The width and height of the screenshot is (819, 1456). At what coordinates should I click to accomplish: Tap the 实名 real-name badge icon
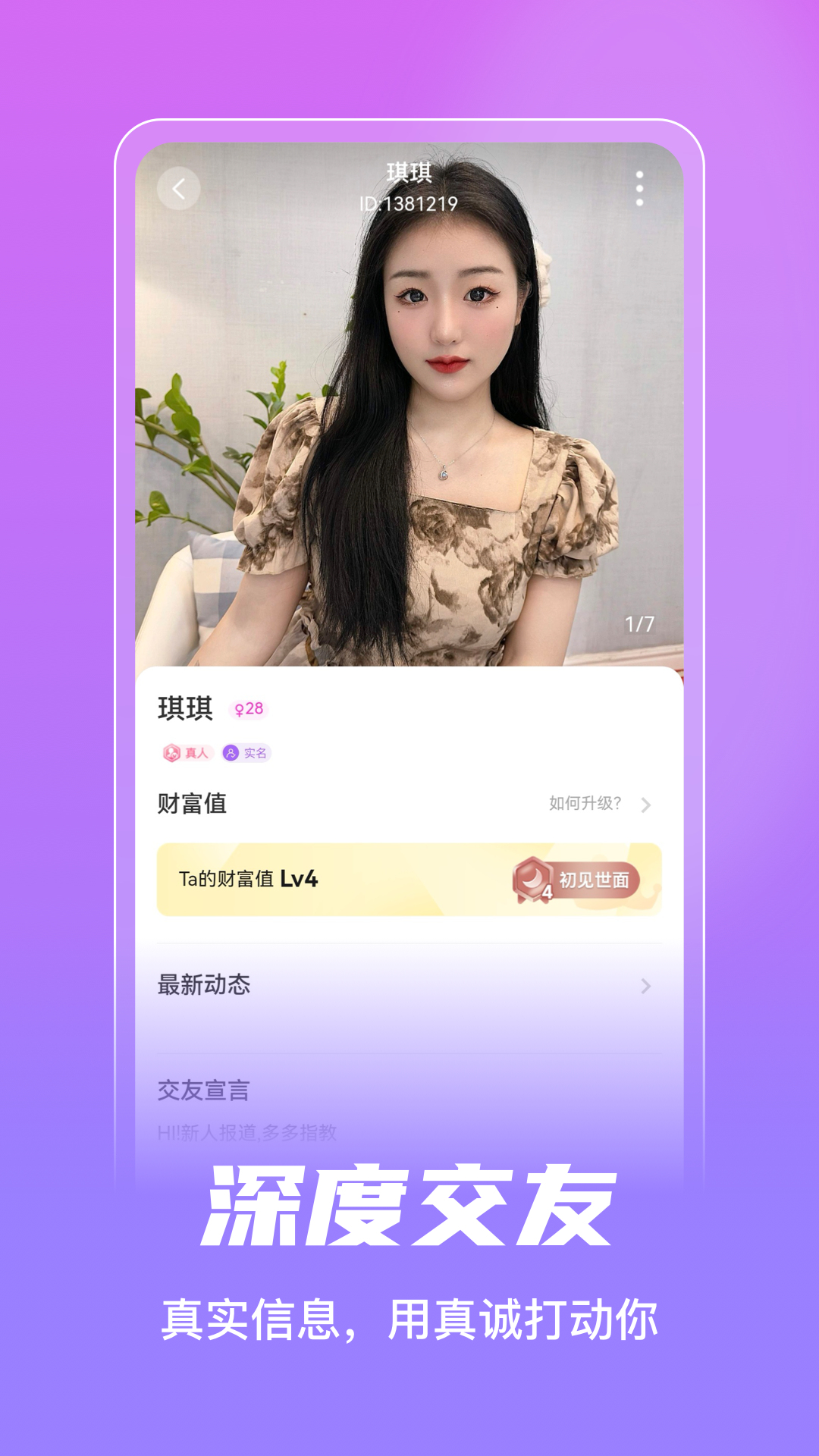[231, 753]
